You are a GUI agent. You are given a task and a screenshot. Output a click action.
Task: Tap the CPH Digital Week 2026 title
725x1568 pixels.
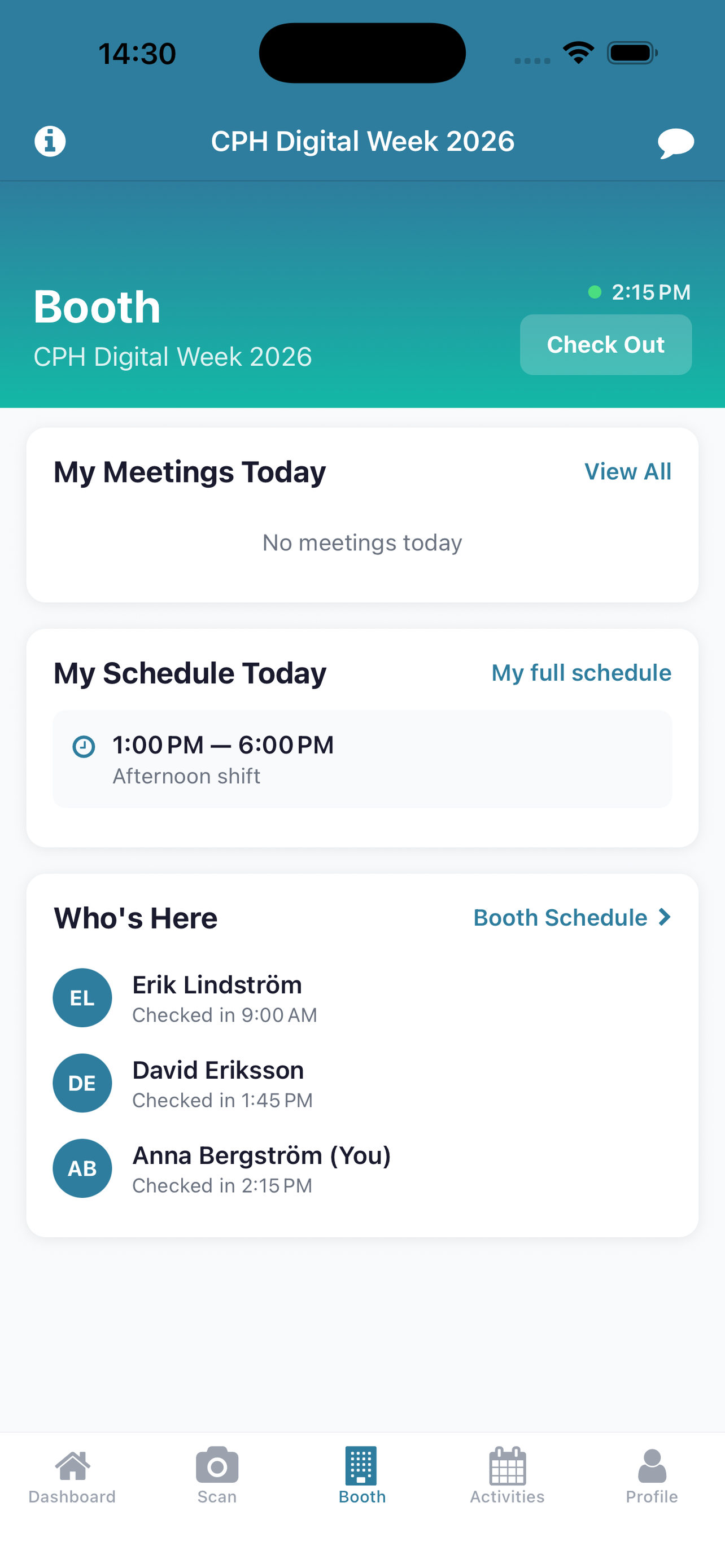[x=362, y=141]
